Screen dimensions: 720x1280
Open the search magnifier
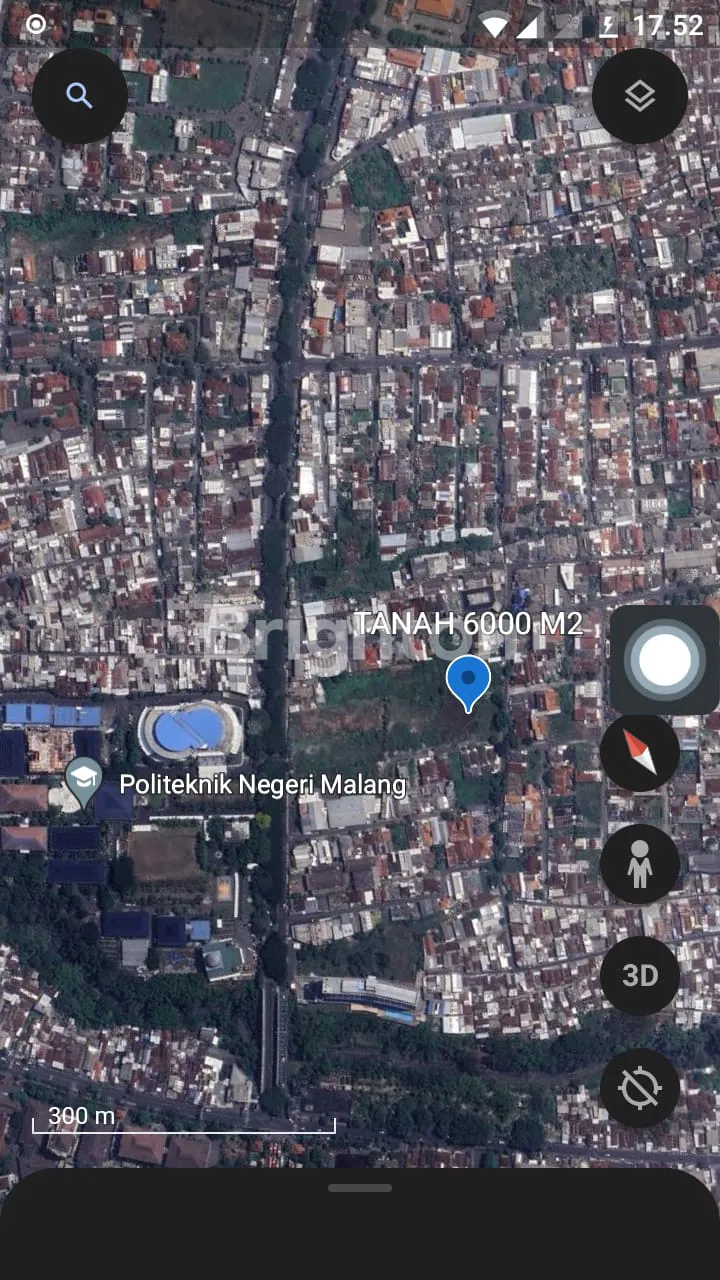(x=80, y=96)
